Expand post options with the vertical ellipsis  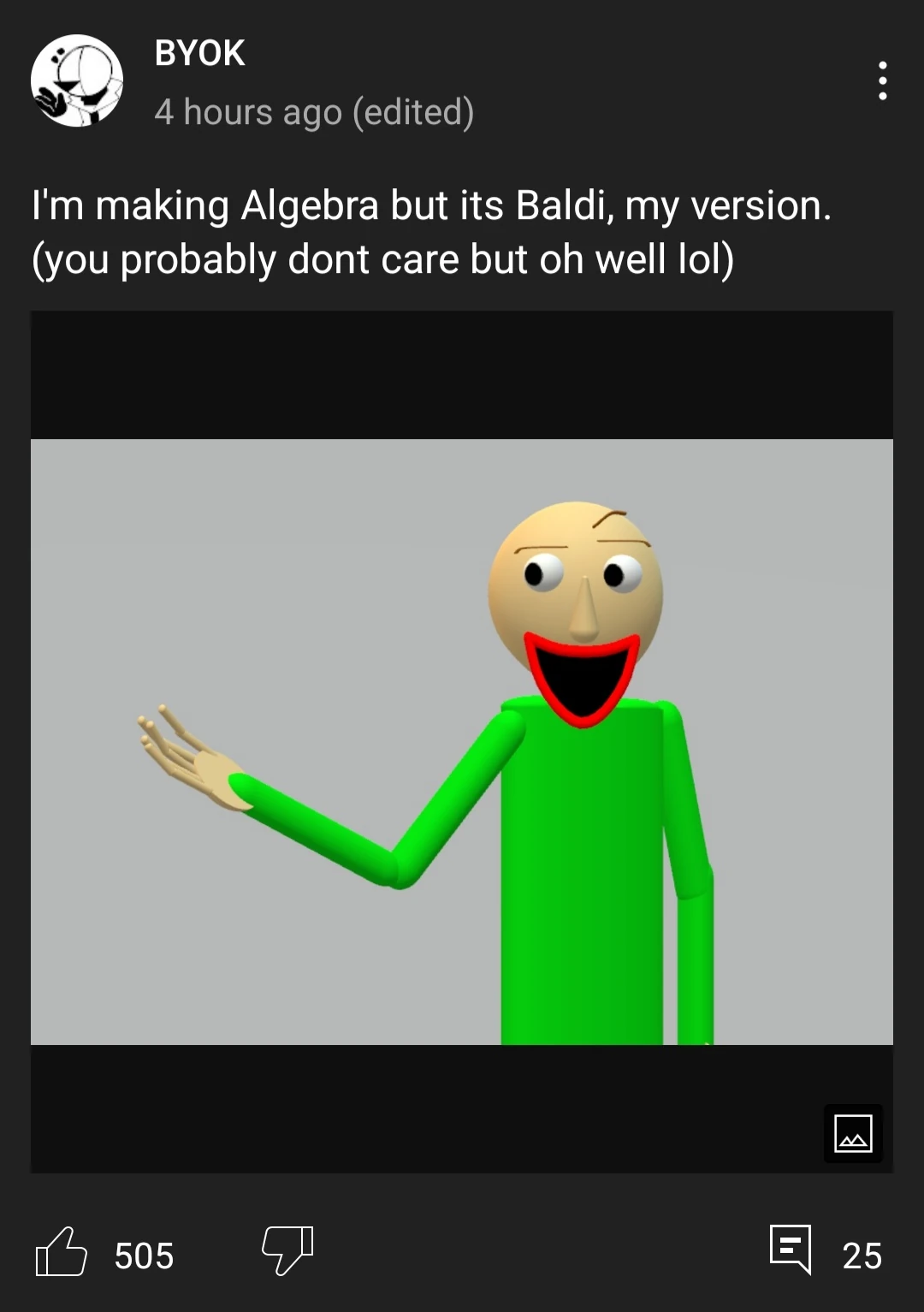coord(883,82)
